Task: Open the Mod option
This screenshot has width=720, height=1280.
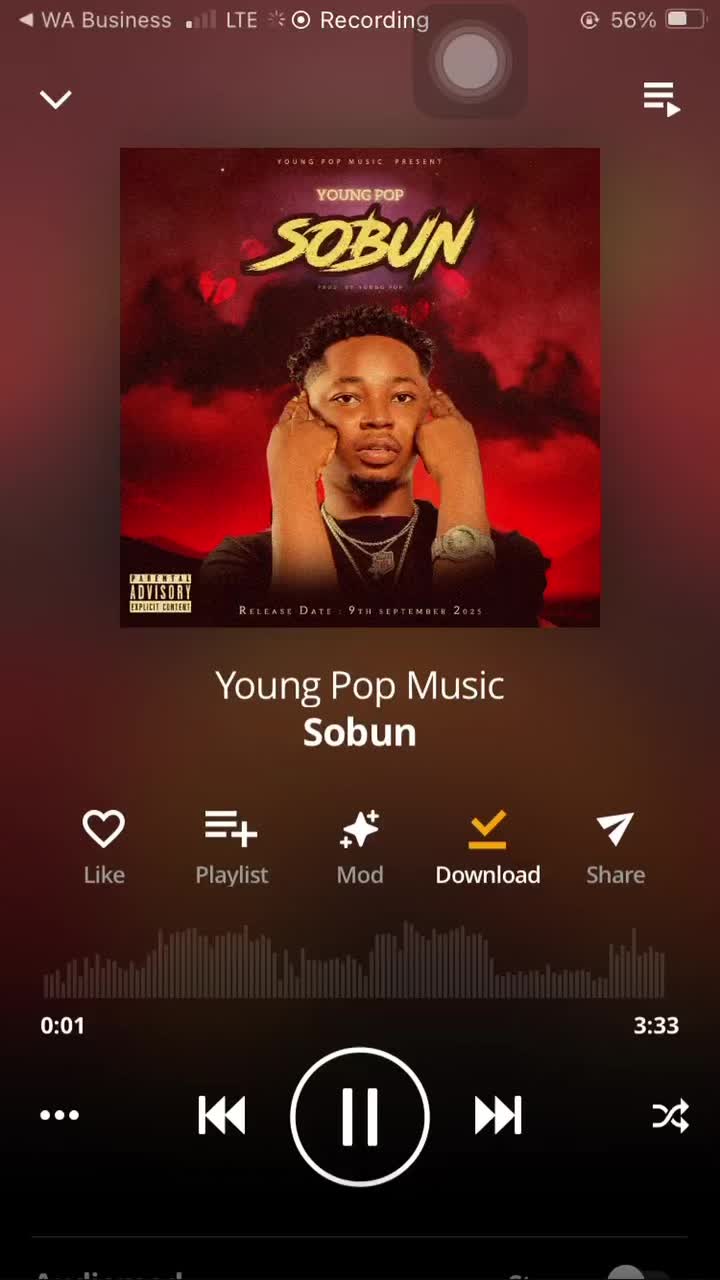Action: (360, 847)
